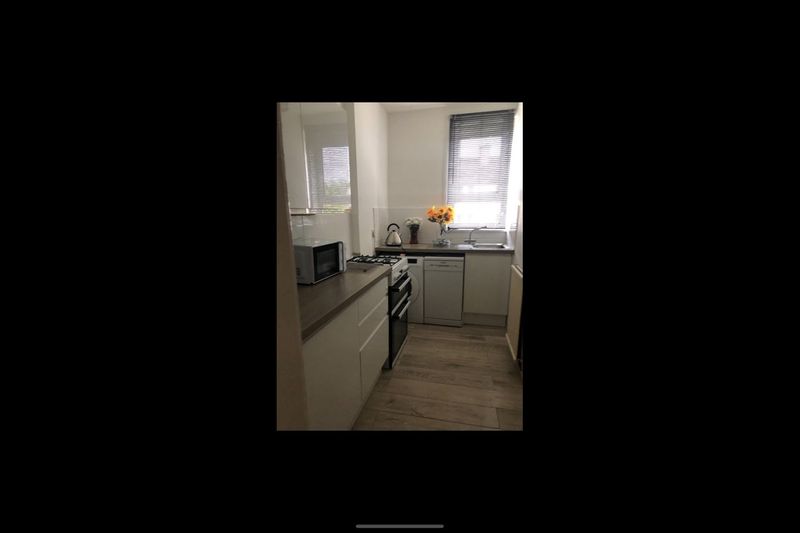Tap the kitchen photo to show viewer controls
The width and height of the screenshot is (800, 533).
click(399, 266)
